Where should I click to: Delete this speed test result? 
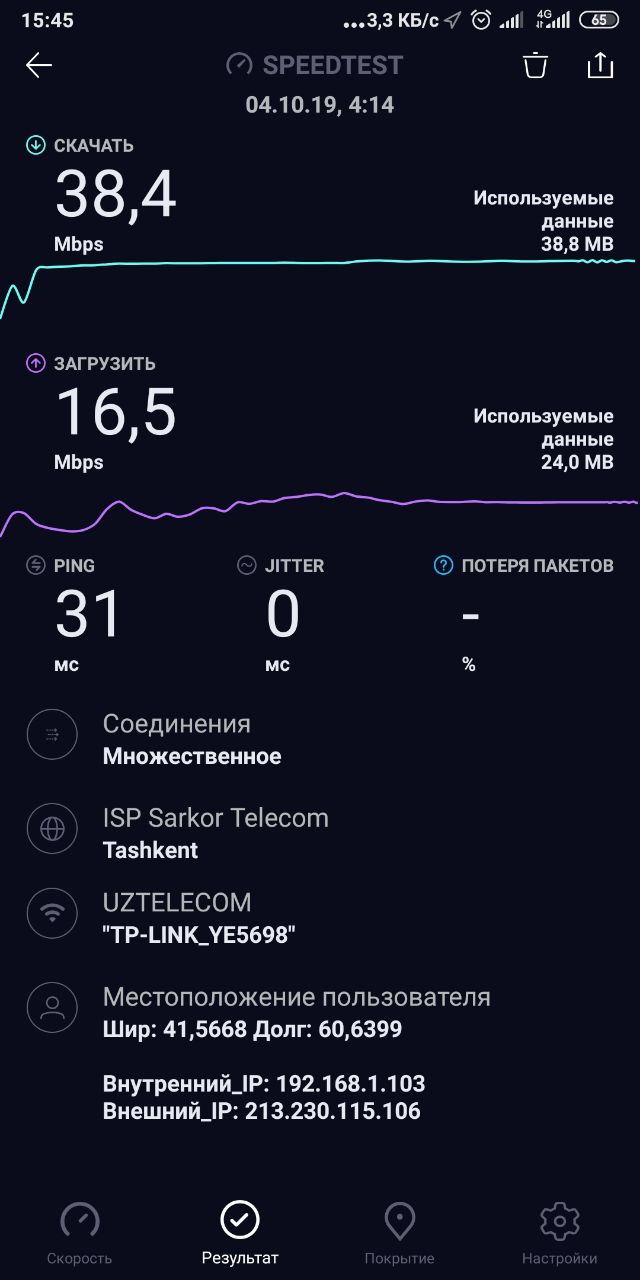tap(535, 65)
